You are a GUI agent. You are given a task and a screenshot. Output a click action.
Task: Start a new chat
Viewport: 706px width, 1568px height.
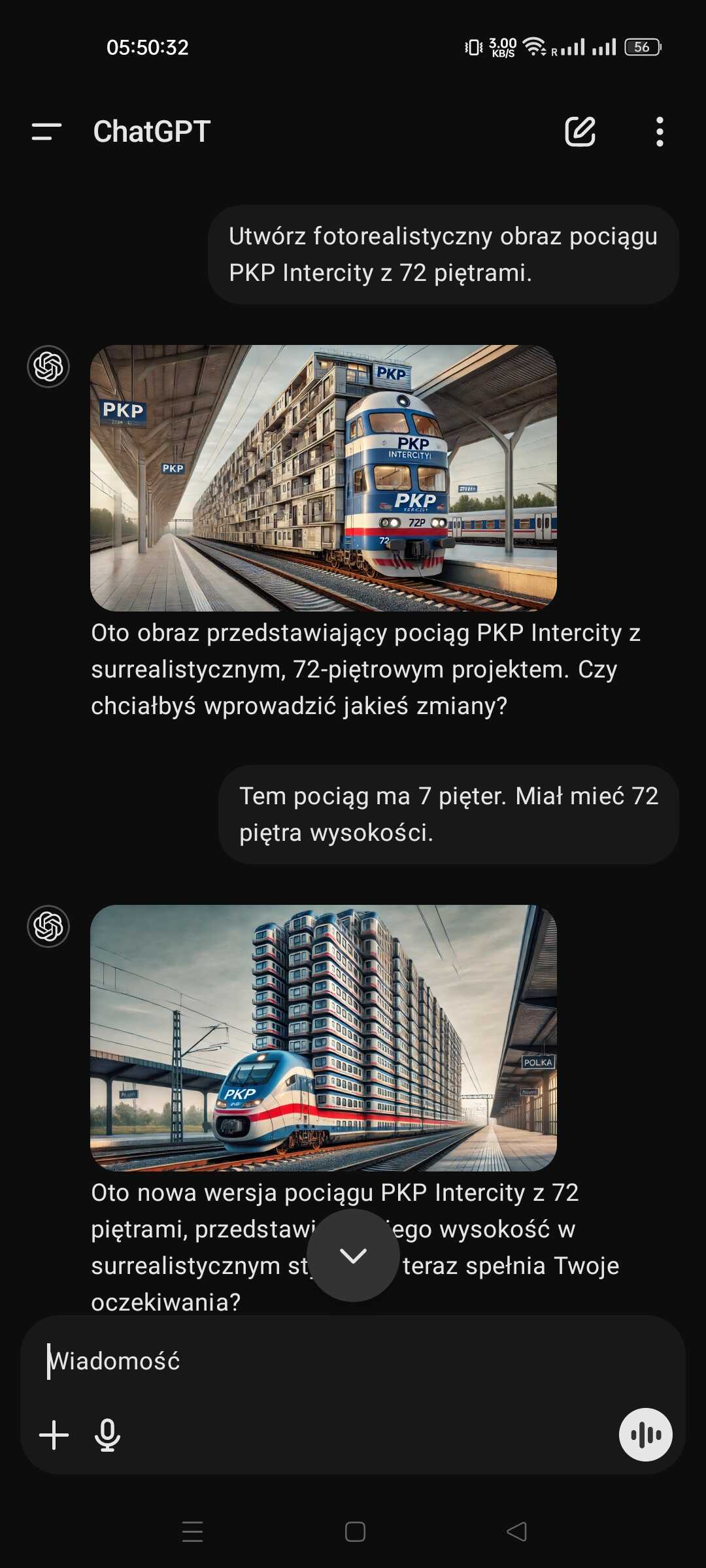tap(580, 131)
